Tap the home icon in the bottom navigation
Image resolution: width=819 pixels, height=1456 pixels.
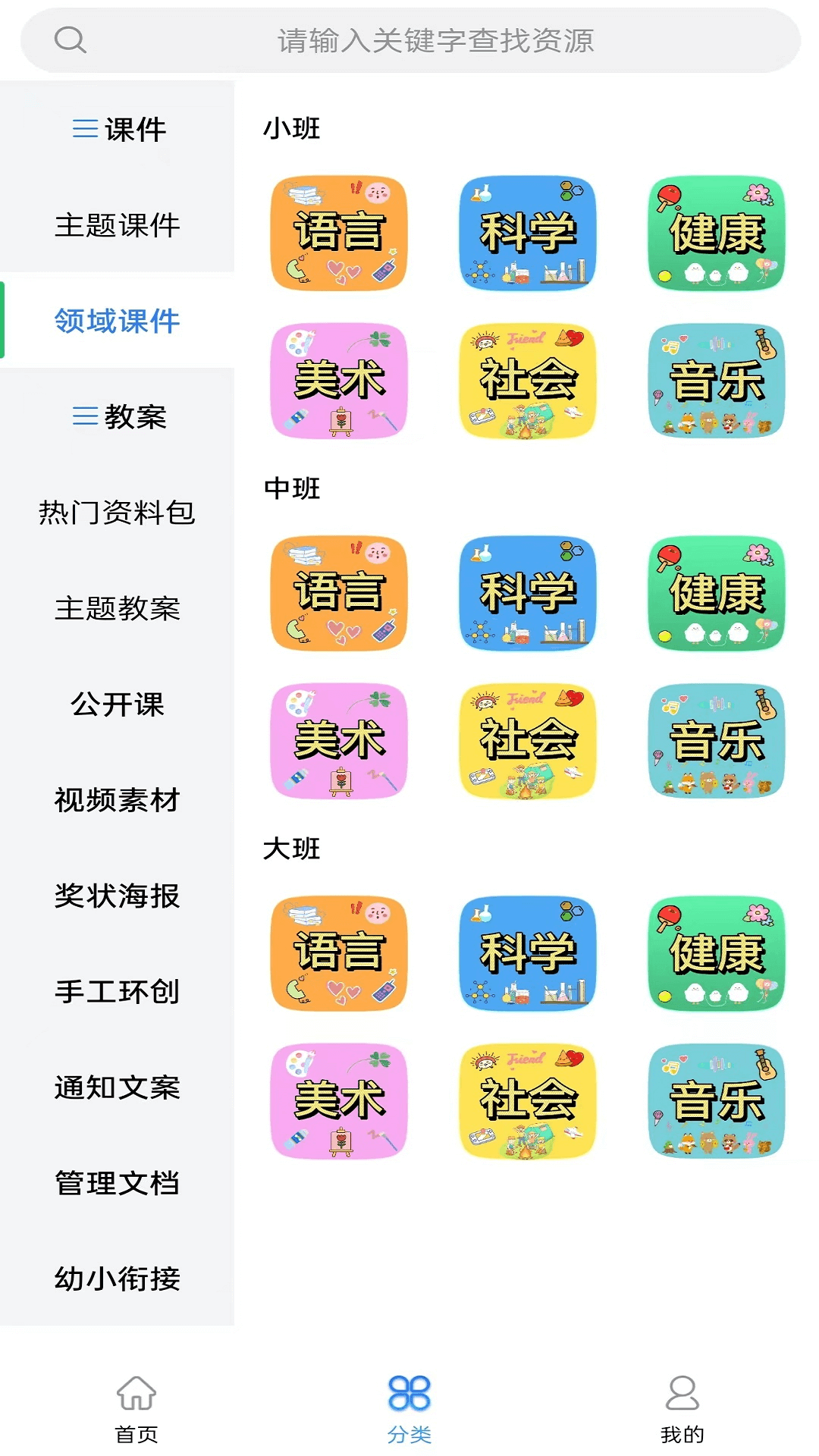coord(135,1407)
